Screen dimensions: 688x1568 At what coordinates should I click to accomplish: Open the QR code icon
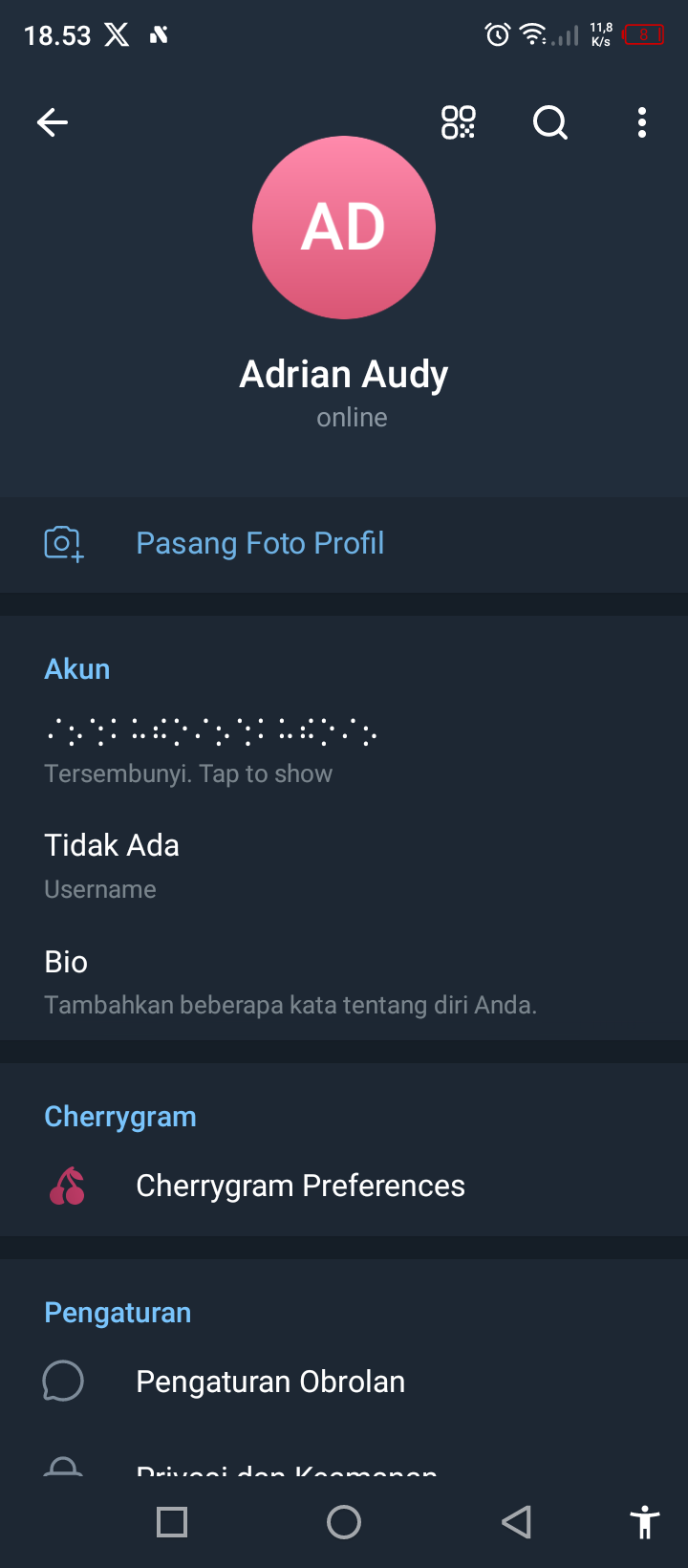click(x=458, y=122)
